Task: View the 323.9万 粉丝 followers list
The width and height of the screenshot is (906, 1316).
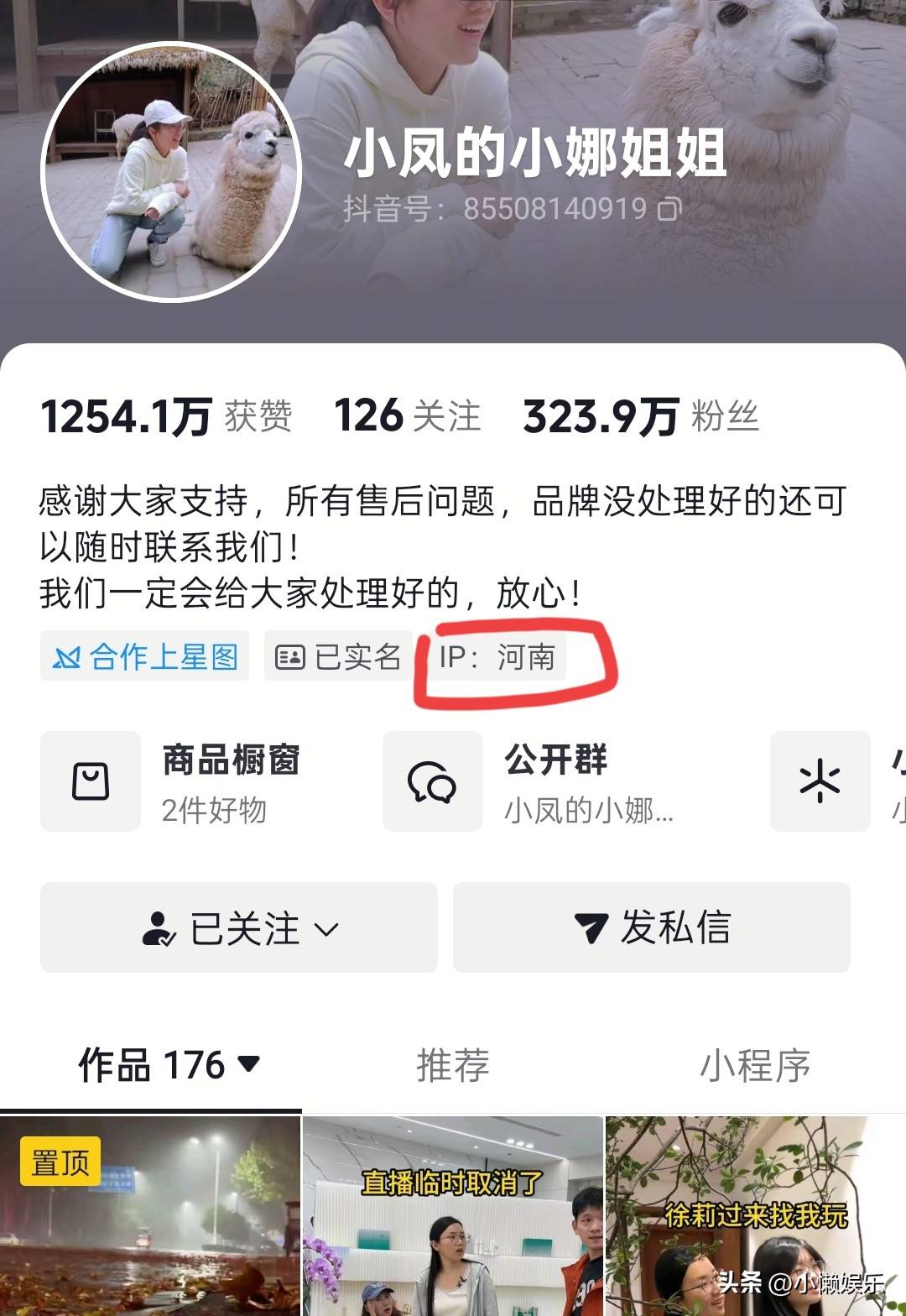Action: 641,417
